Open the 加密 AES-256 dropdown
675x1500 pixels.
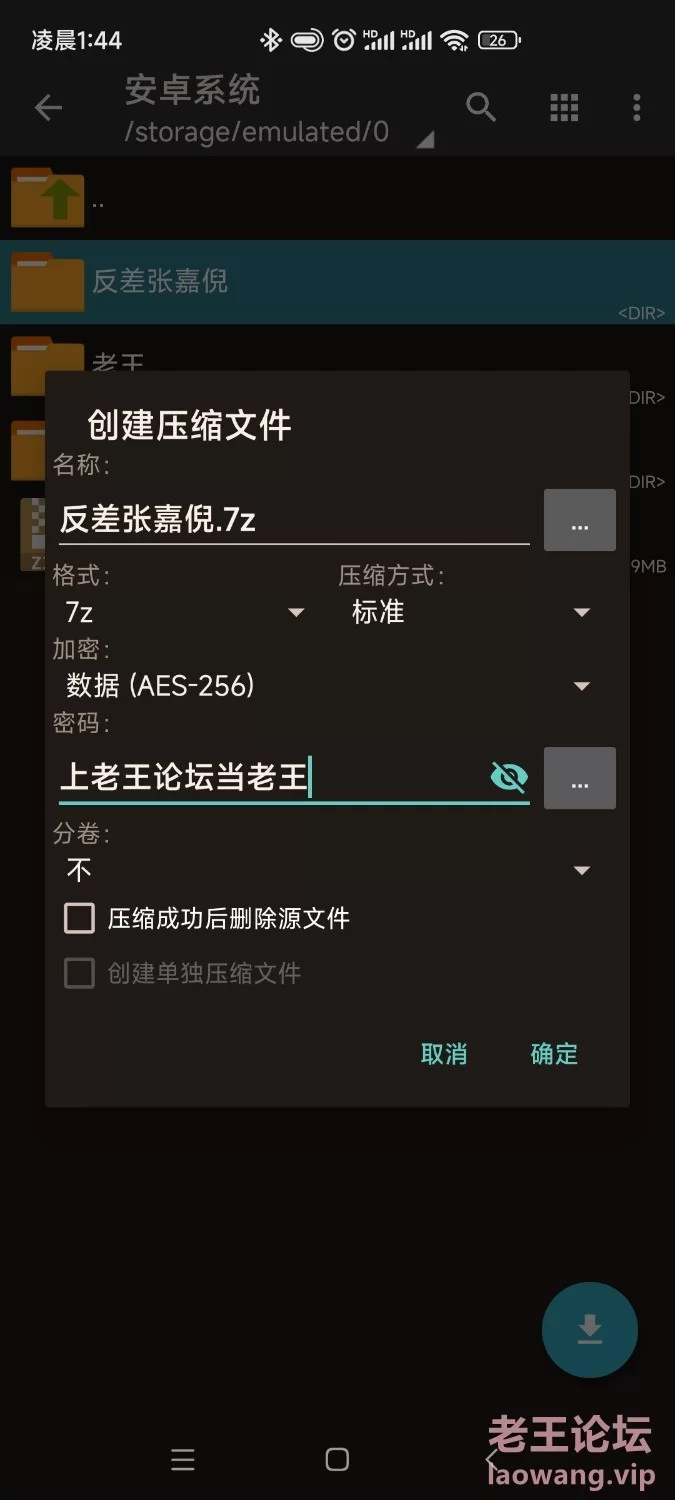(327, 686)
